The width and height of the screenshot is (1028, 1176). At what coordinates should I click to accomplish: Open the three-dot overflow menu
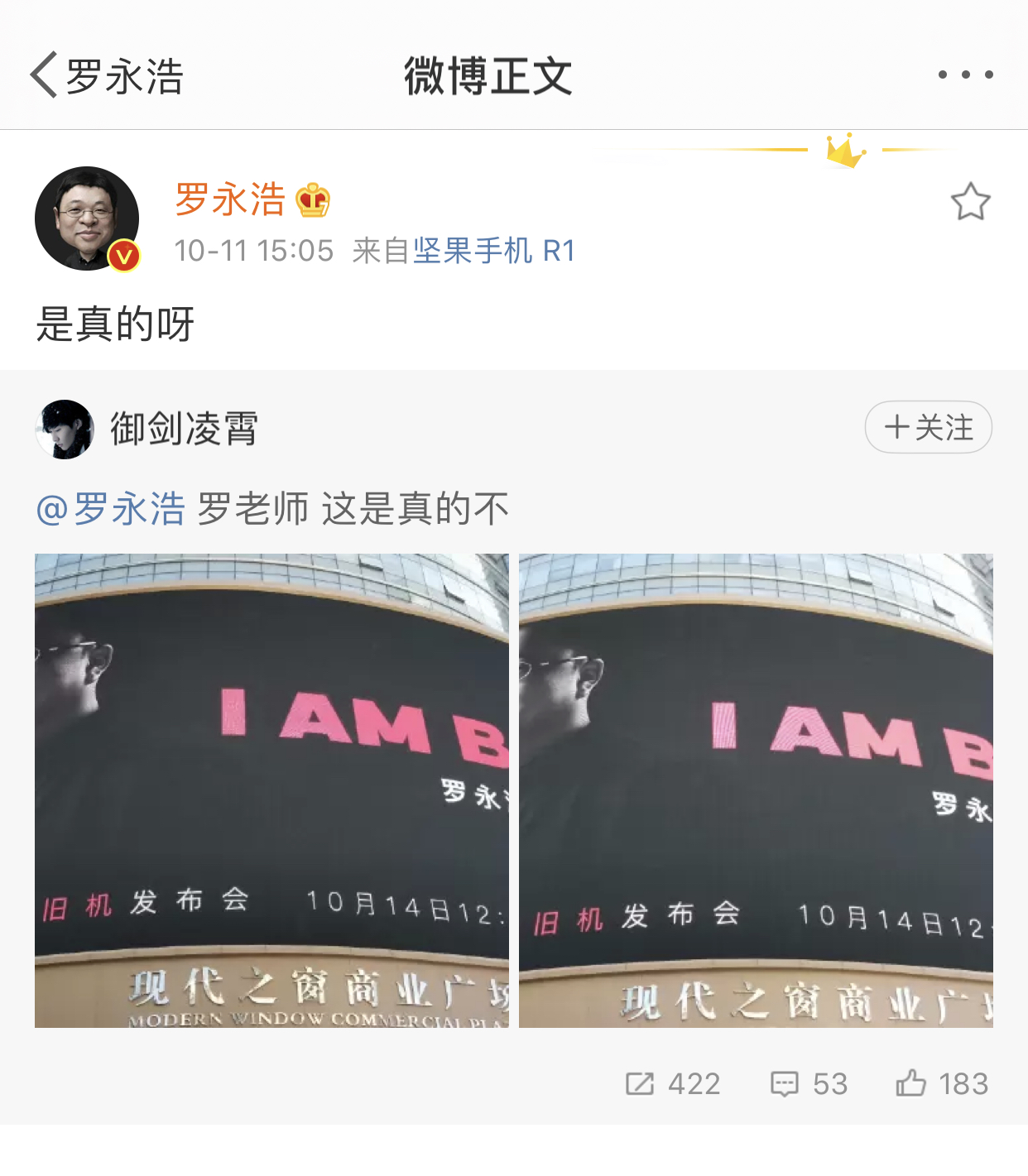[x=965, y=74]
